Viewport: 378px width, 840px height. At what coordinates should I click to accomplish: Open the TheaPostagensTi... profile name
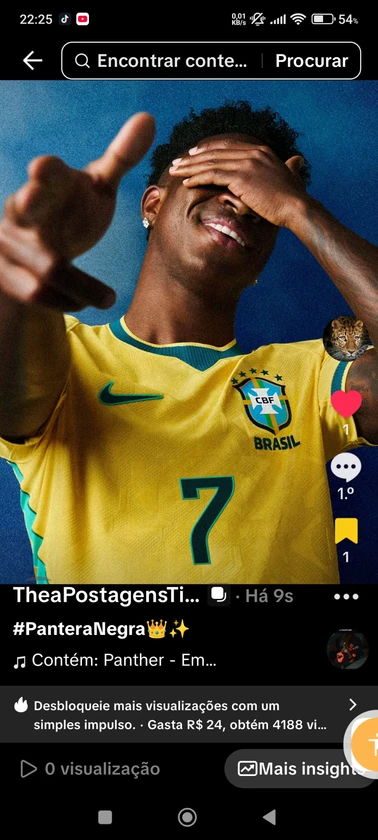pyautogui.click(x=107, y=595)
